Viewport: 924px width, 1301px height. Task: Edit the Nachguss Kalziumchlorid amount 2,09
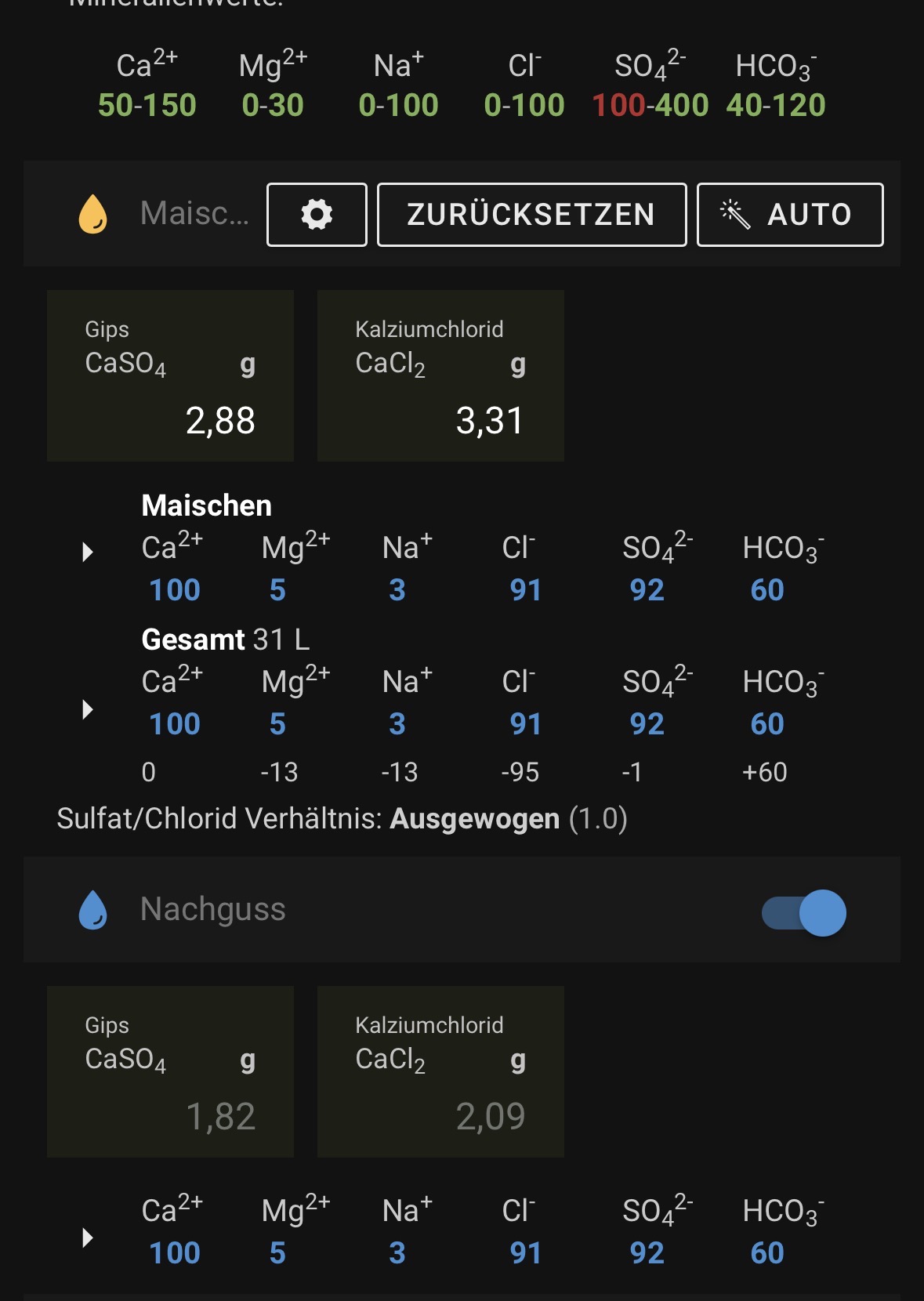tap(489, 1116)
